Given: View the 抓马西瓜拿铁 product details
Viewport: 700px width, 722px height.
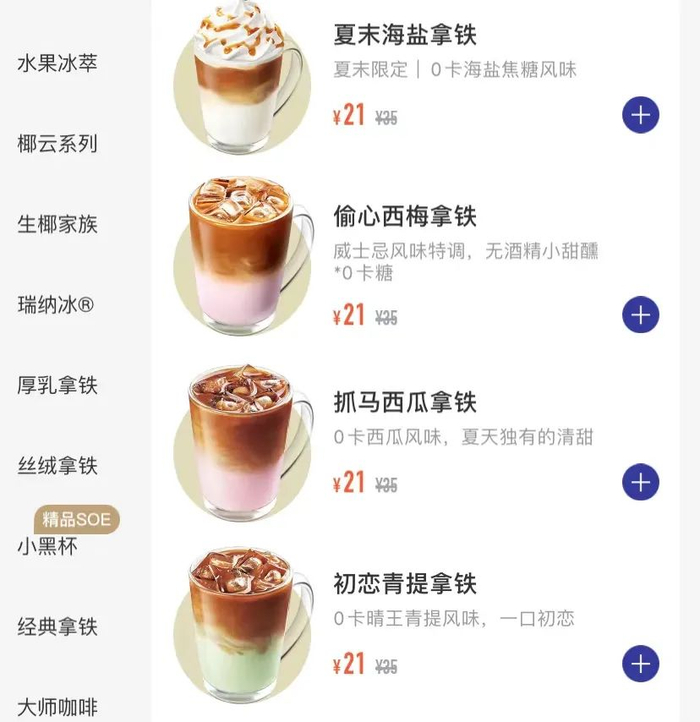Looking at the screenshot, I should tap(404, 402).
